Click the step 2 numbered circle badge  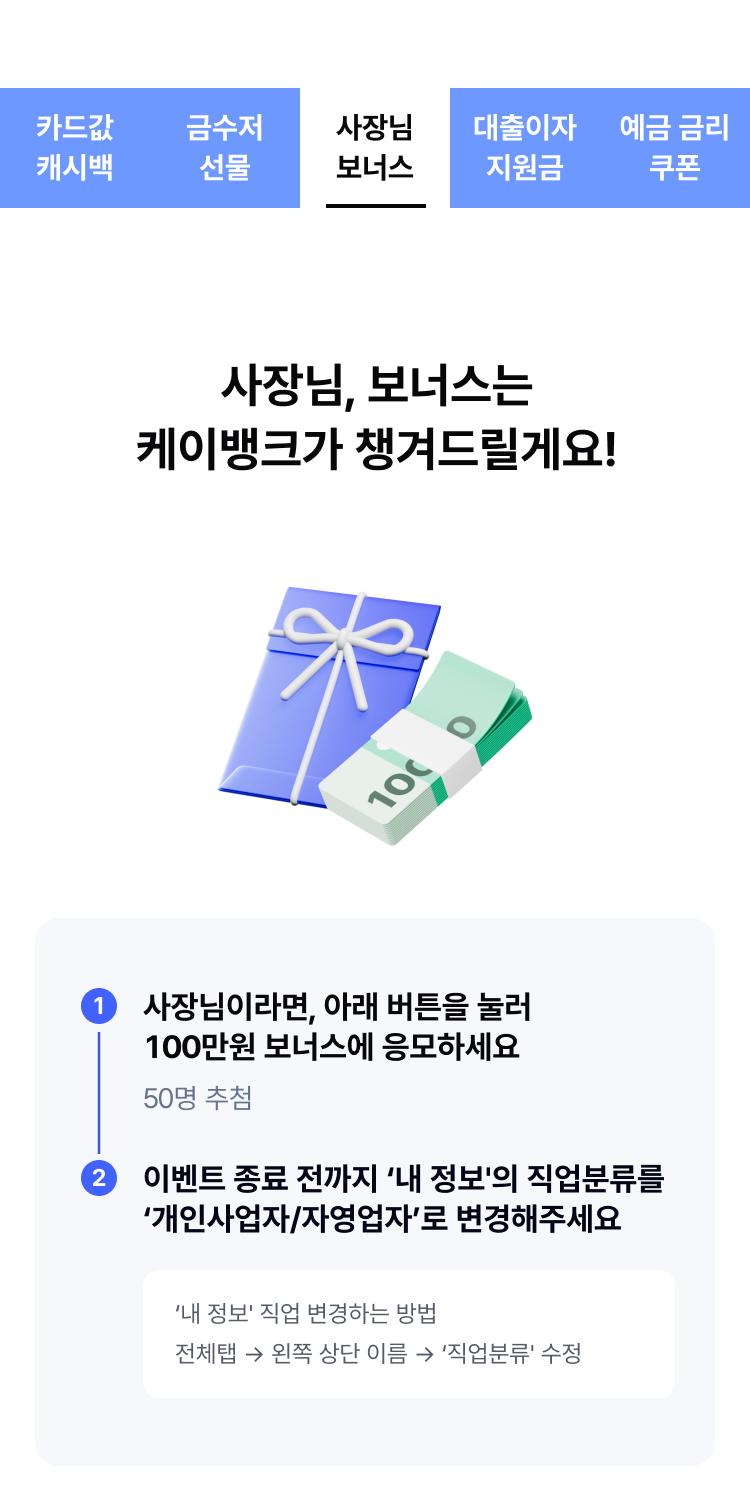(x=99, y=1177)
